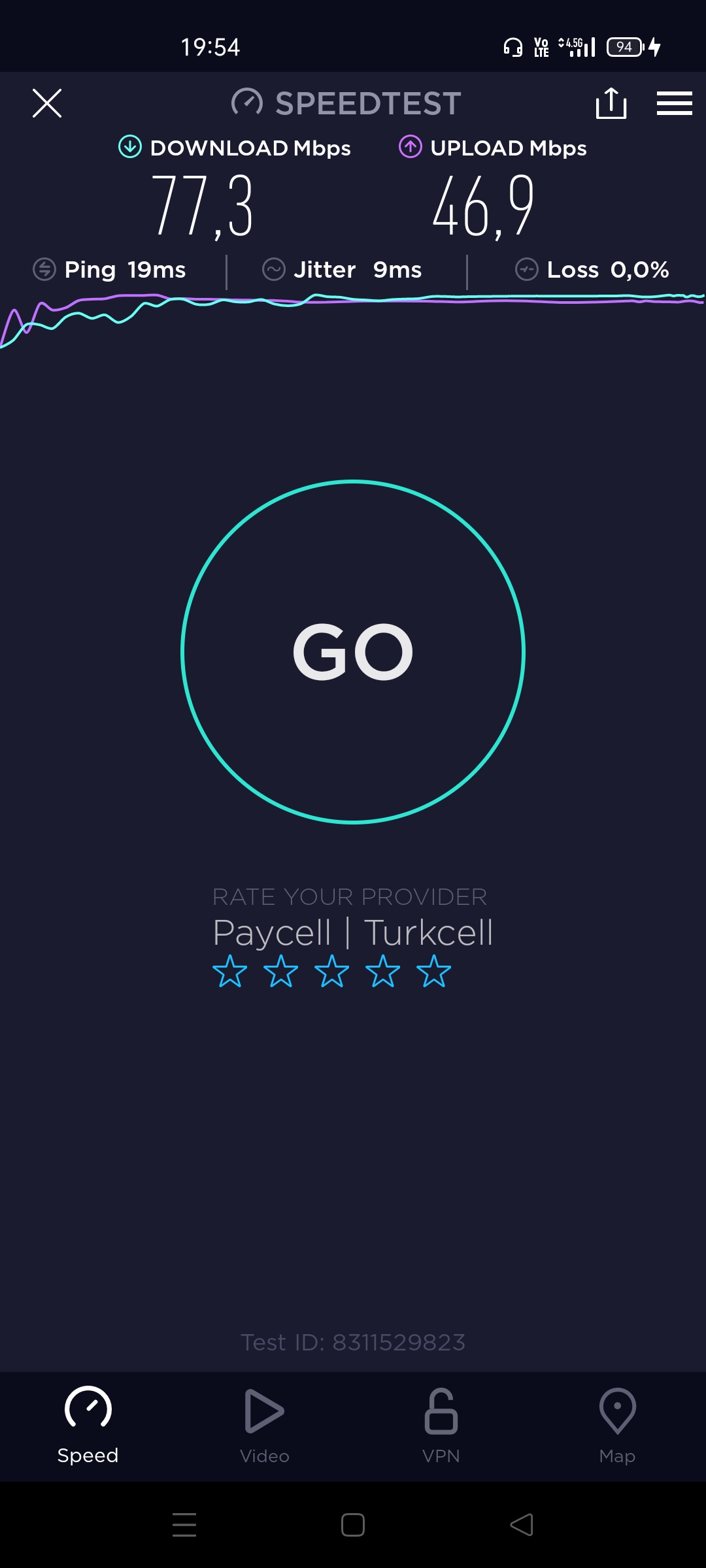This screenshot has width=706, height=1568.
Task: Open the hamburger menu
Action: click(675, 103)
